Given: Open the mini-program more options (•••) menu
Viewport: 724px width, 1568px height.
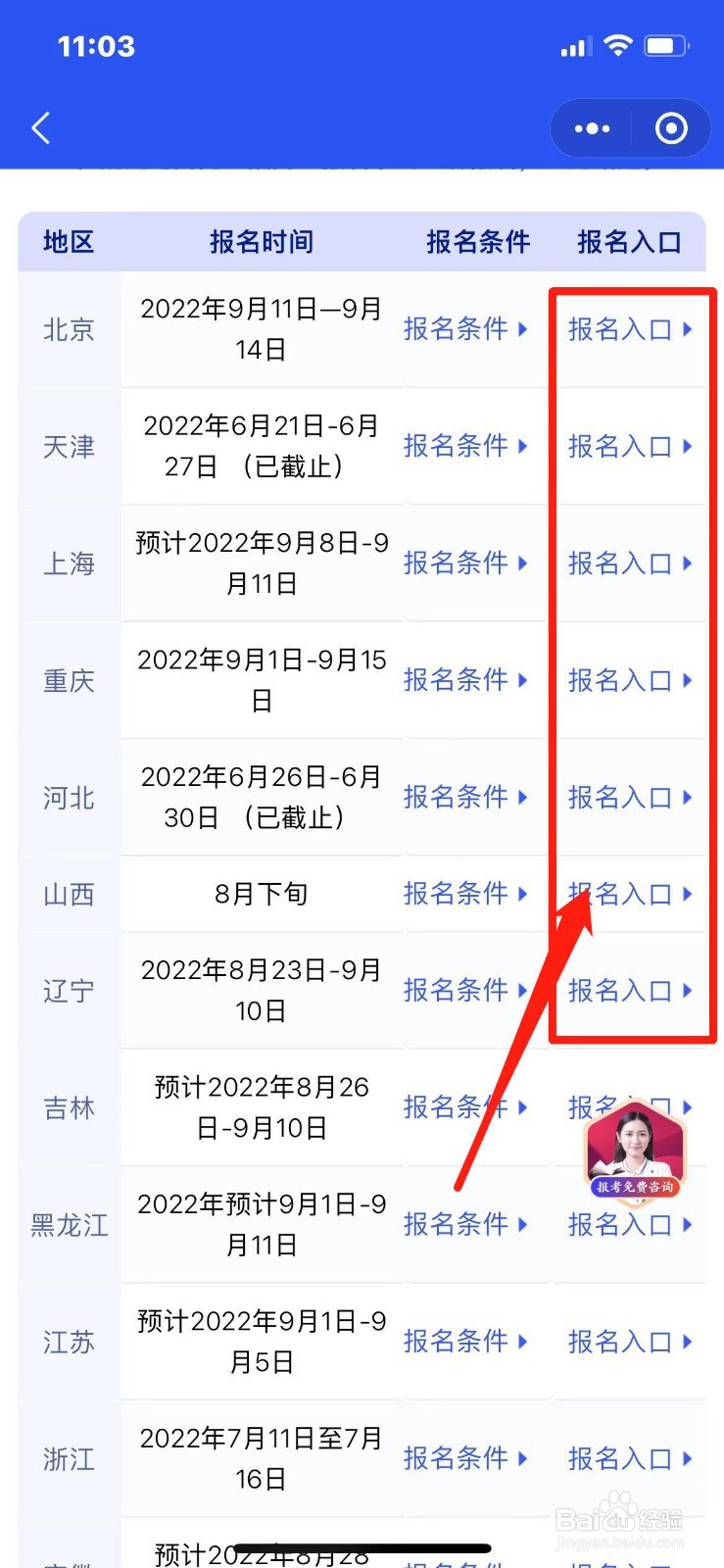Looking at the screenshot, I should coord(591,128).
